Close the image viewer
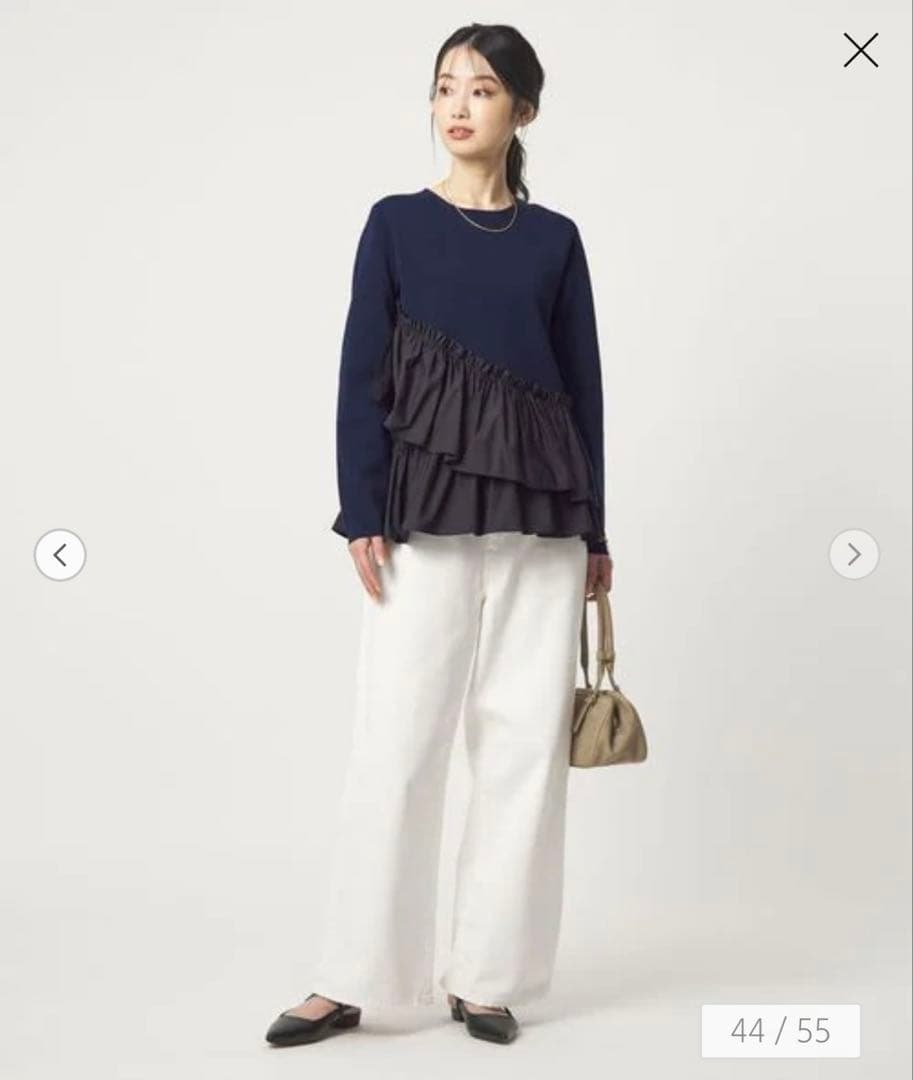 (860, 50)
